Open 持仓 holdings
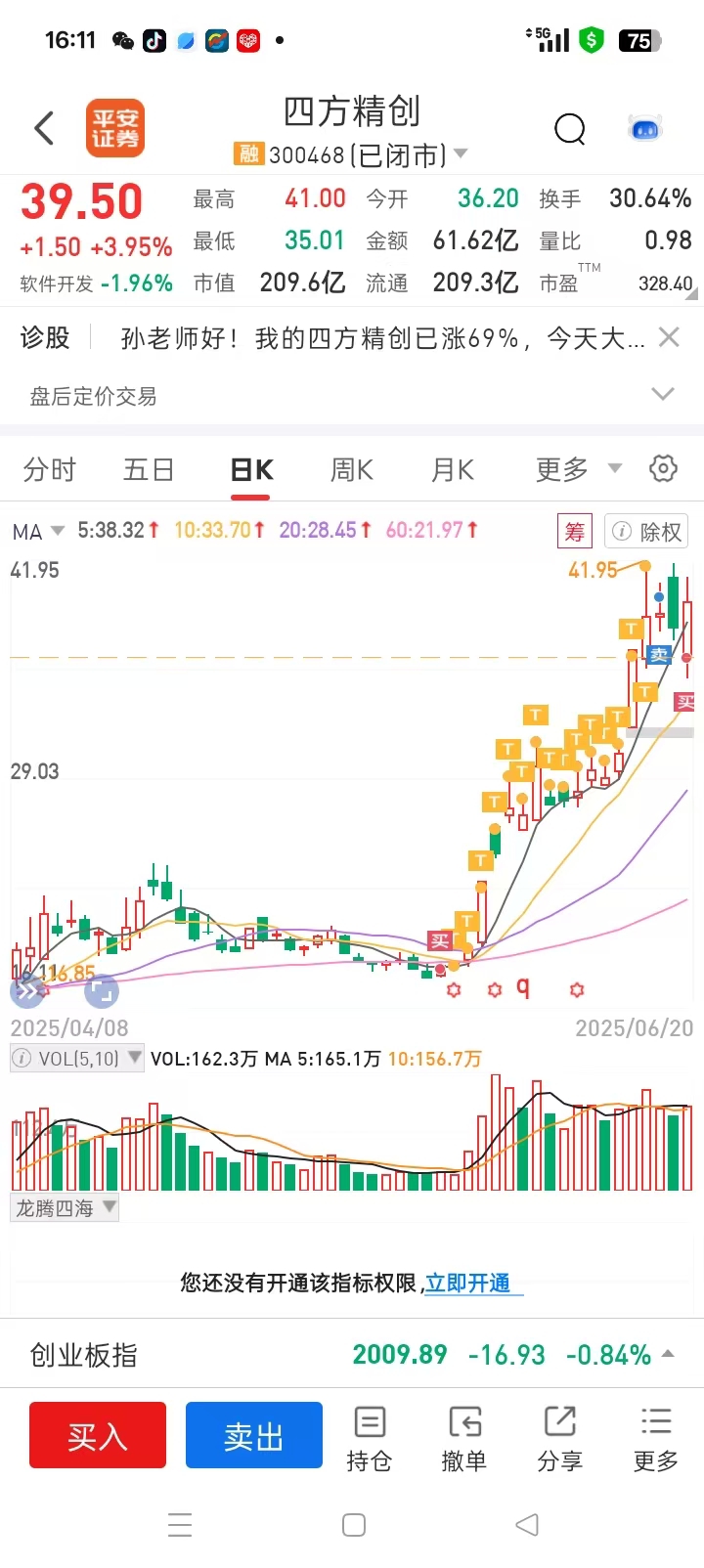The image size is (704, 1568). [369, 1439]
